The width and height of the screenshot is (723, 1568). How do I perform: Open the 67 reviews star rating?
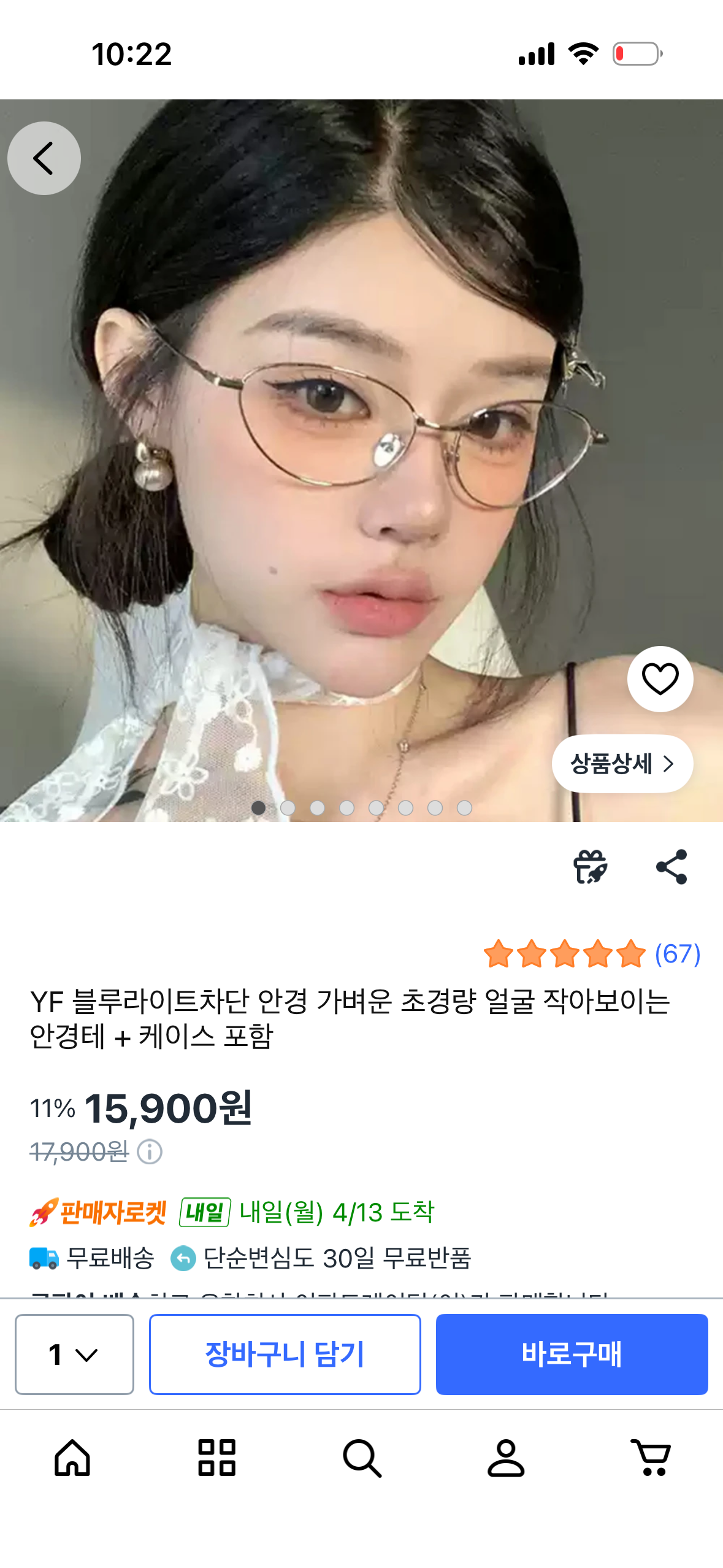(592, 954)
